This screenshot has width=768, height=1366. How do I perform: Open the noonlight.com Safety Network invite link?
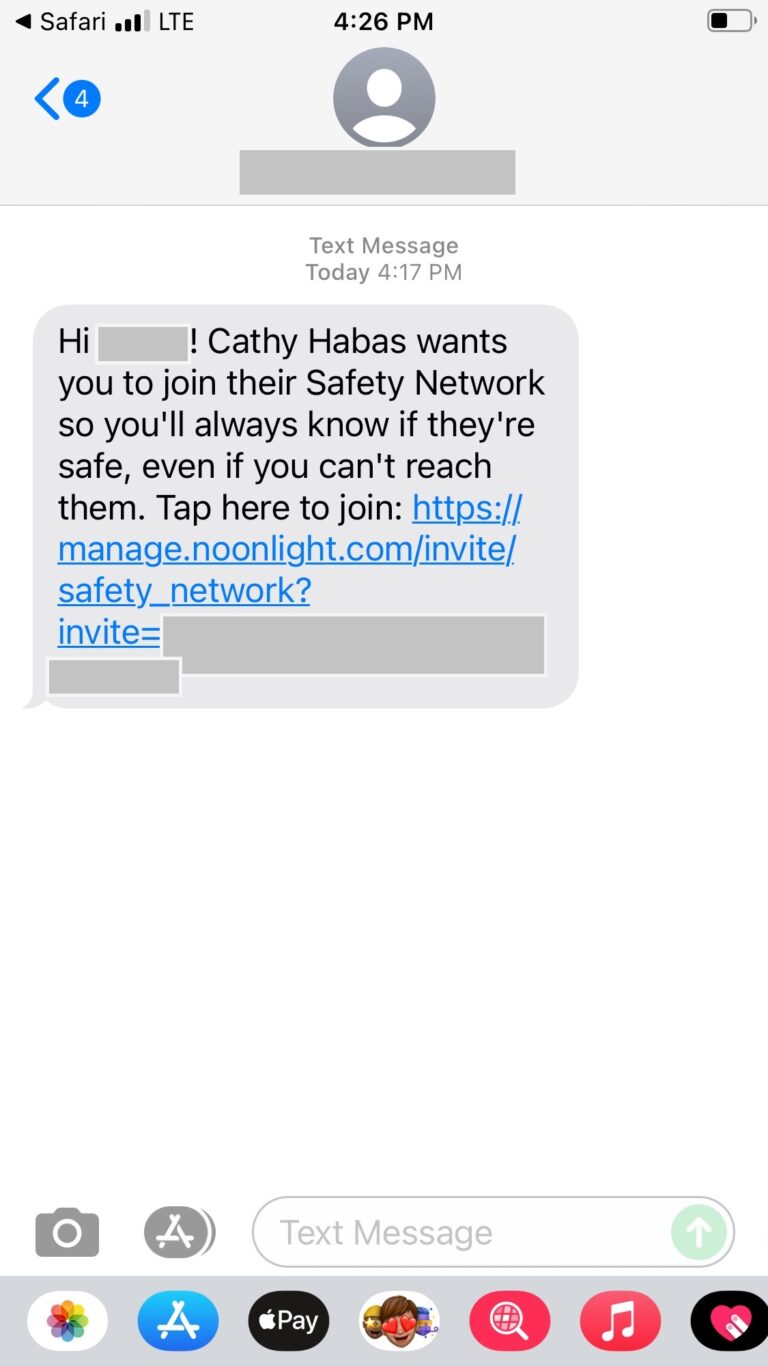(x=286, y=549)
